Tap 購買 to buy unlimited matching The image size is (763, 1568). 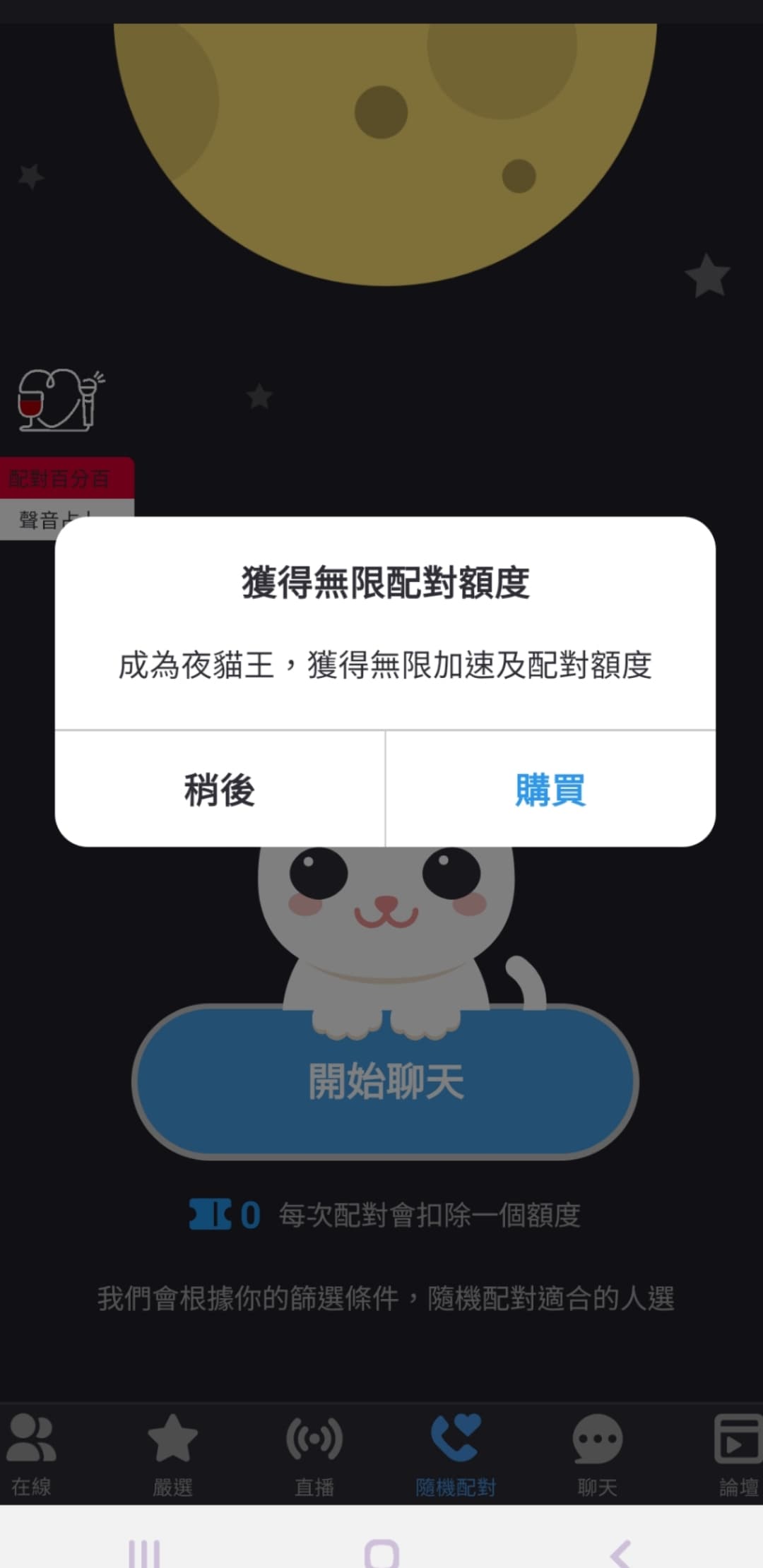click(550, 789)
